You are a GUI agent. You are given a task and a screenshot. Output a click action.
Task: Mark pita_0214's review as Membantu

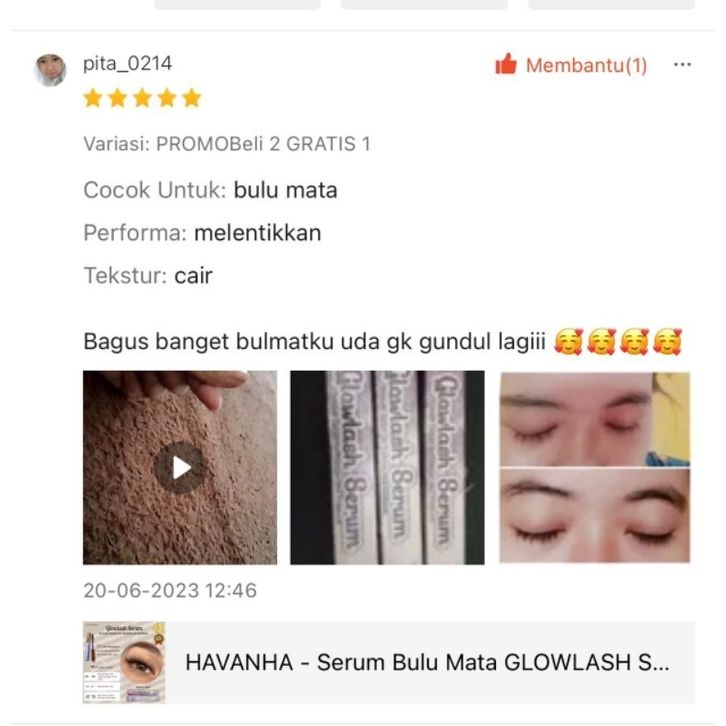pyautogui.click(x=571, y=66)
